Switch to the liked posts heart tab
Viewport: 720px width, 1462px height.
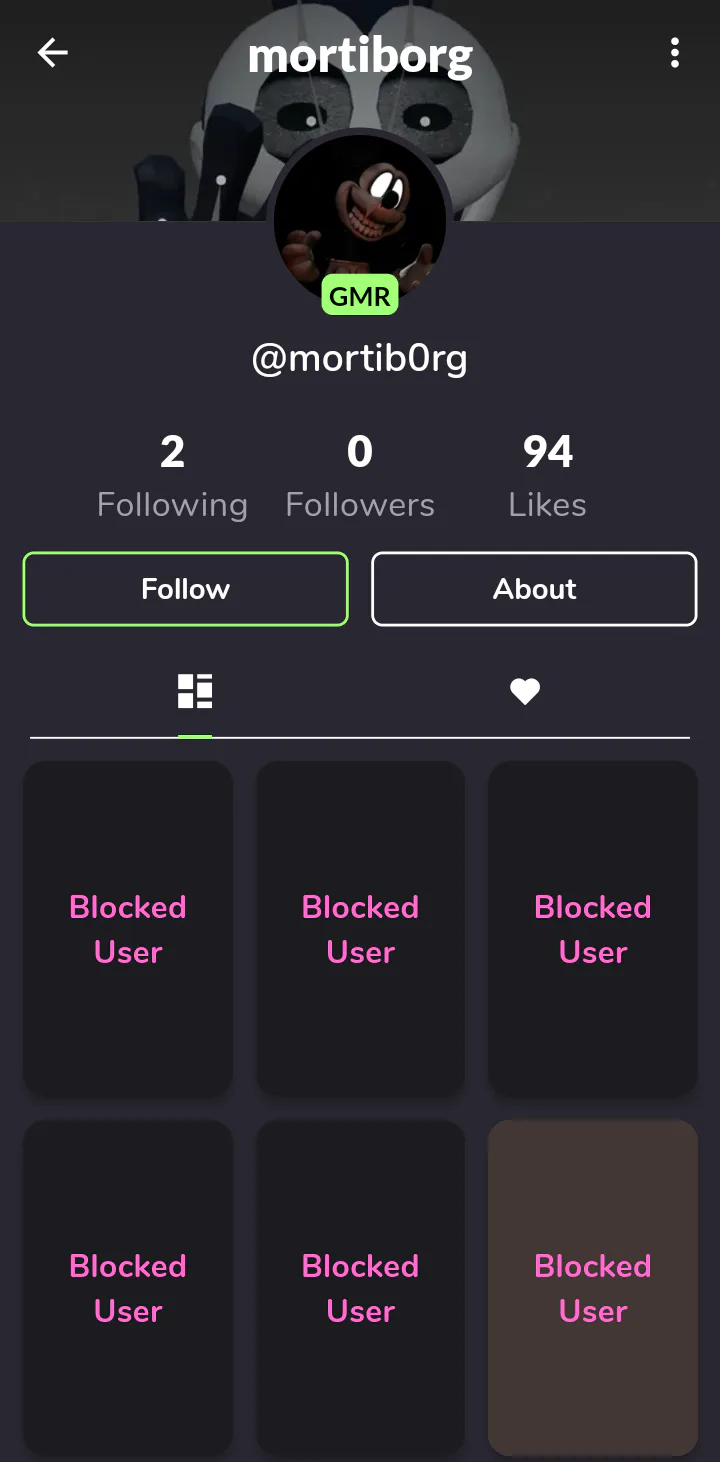coord(525,691)
